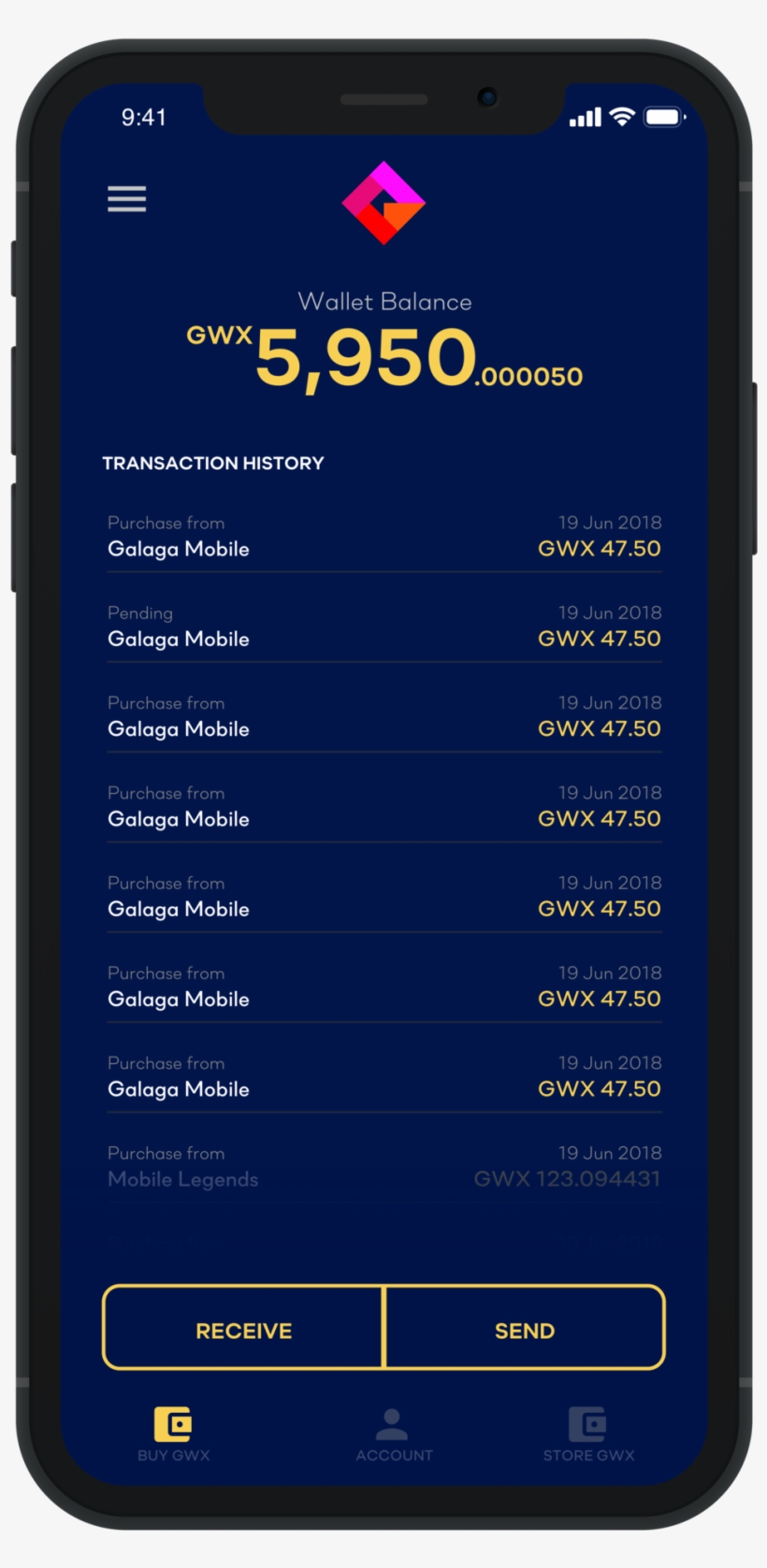Open the Mobile Legends purchase entry

click(x=383, y=1165)
